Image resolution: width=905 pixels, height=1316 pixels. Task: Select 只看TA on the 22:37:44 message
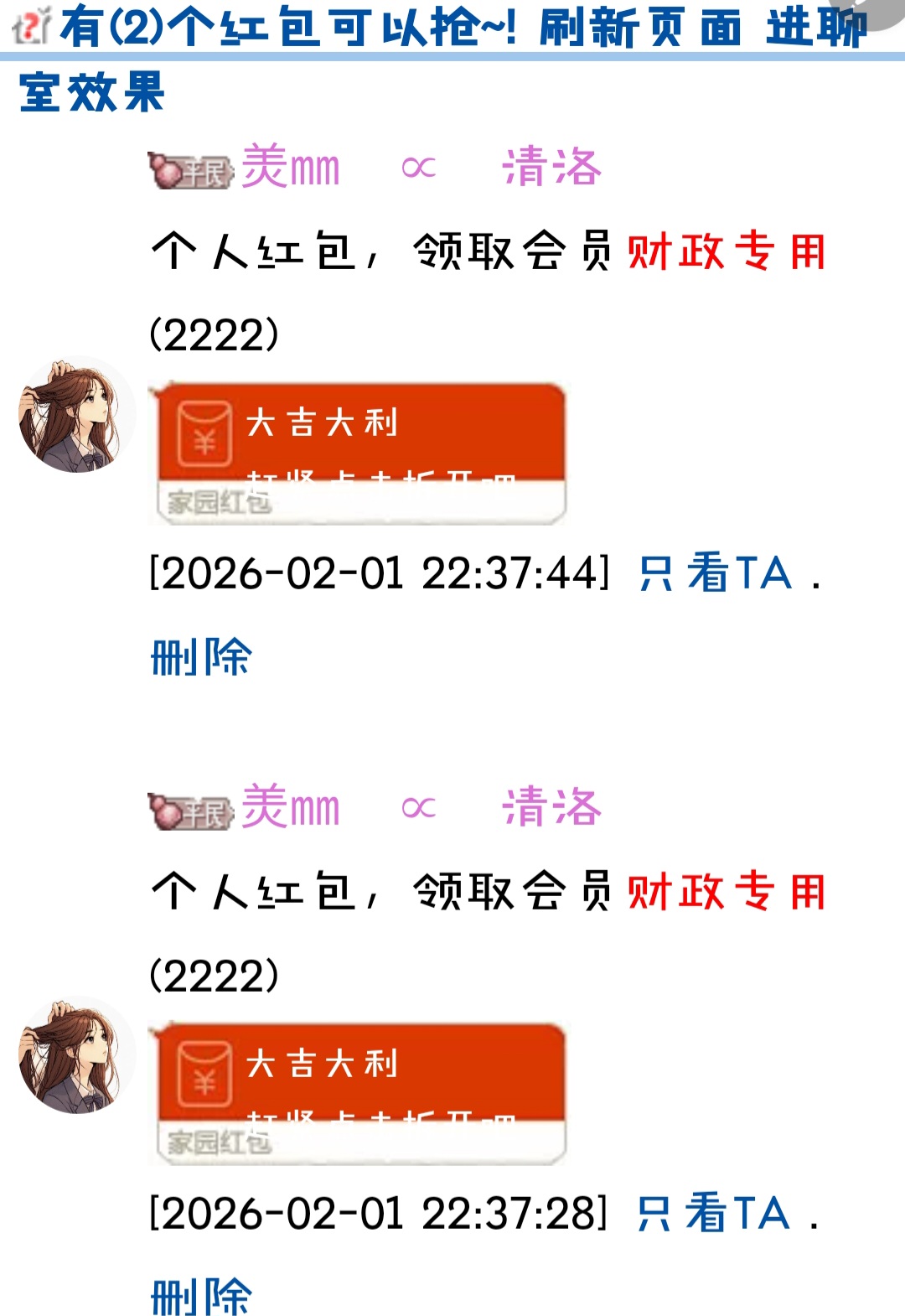715,574
